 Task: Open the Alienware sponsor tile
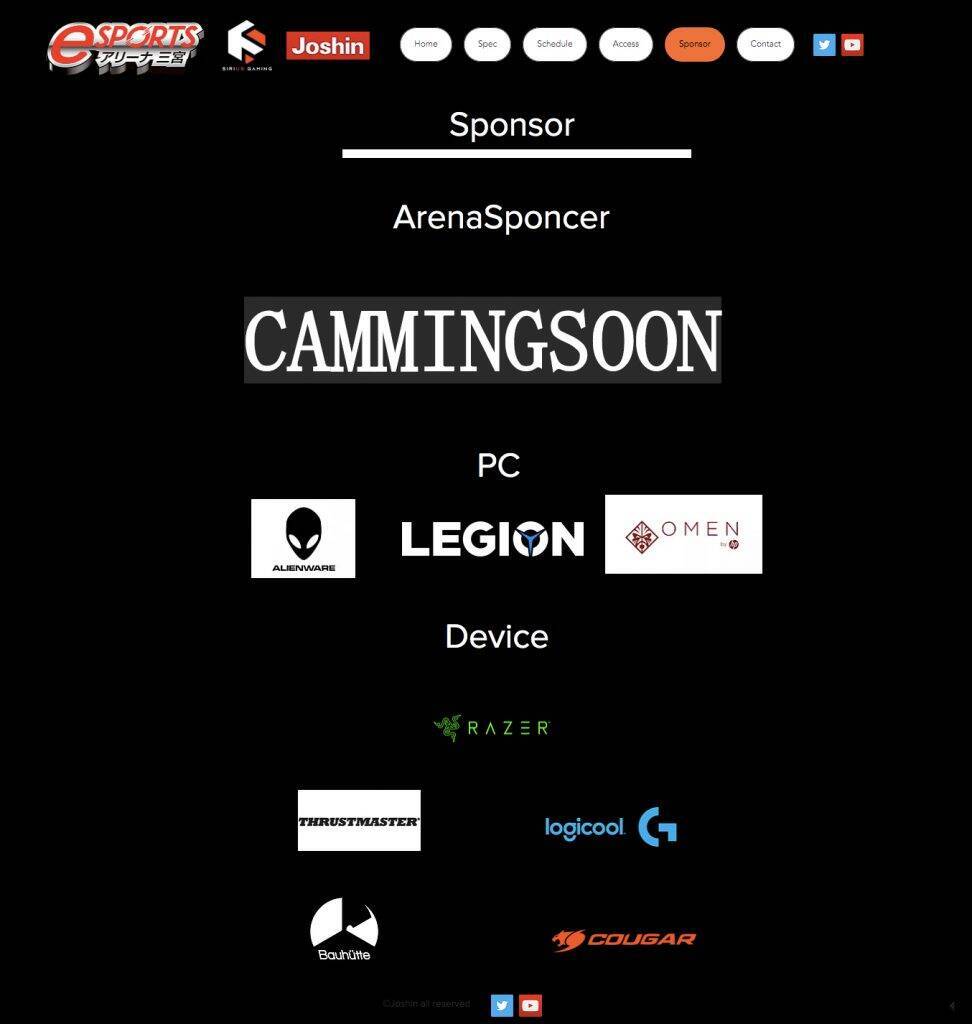pyautogui.click(x=303, y=538)
